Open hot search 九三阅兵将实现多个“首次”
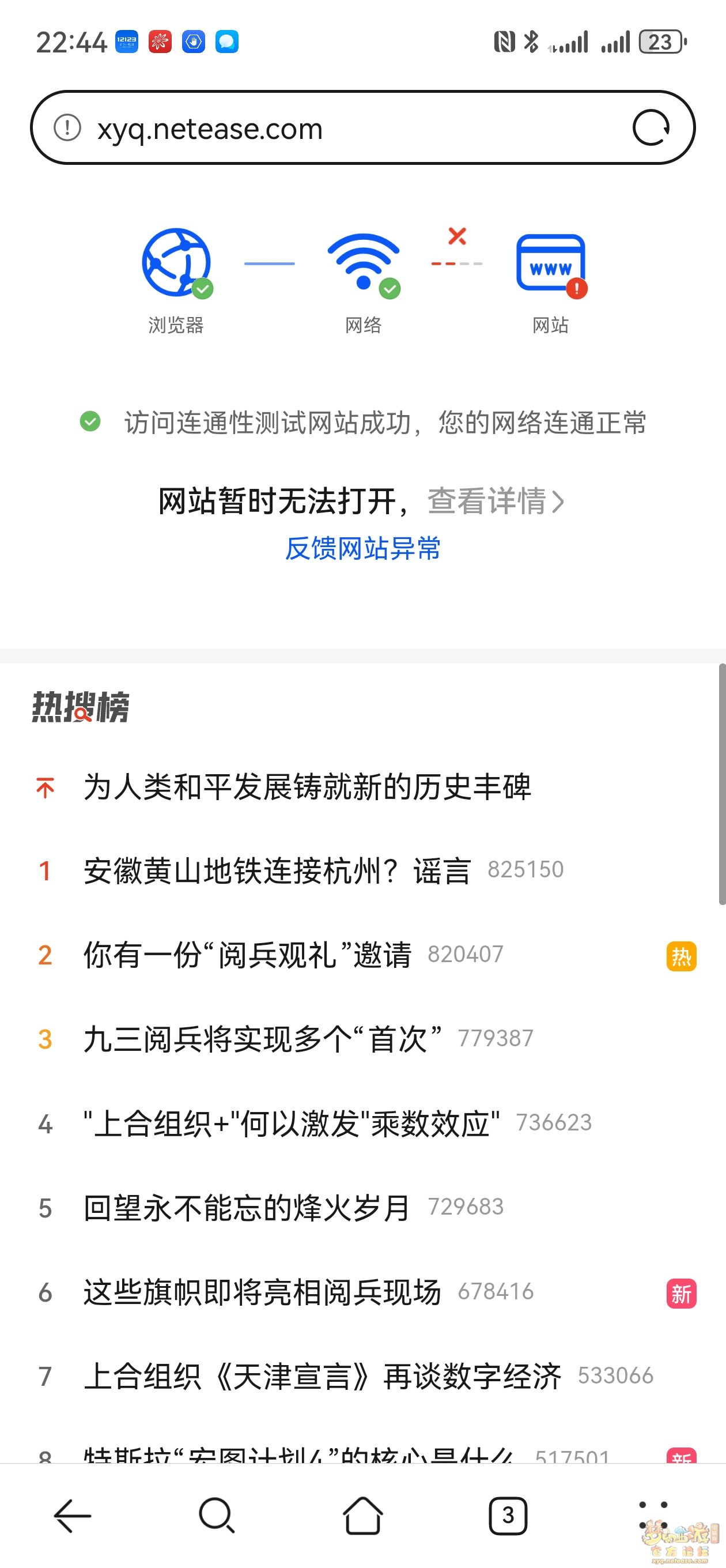The width and height of the screenshot is (726, 1568). click(x=263, y=1039)
